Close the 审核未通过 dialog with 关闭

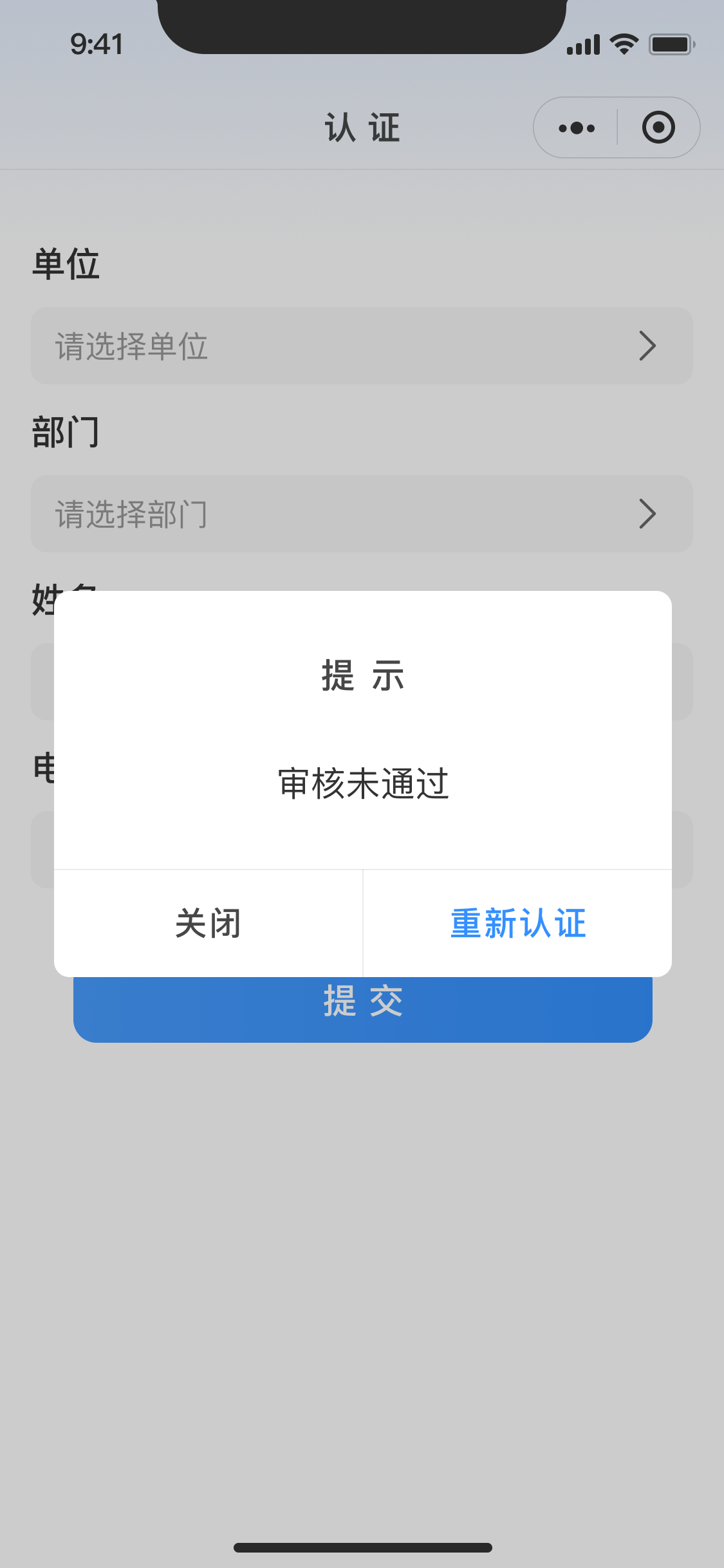point(208,923)
